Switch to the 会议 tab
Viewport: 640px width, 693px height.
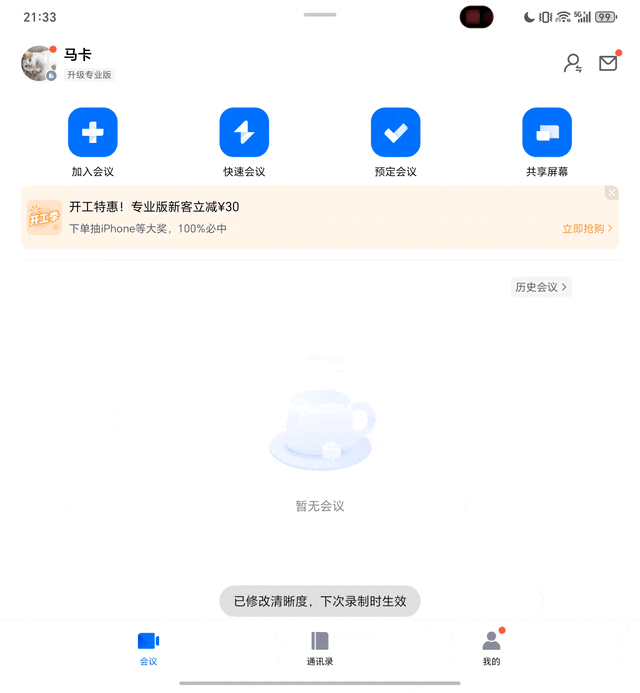tap(148, 647)
